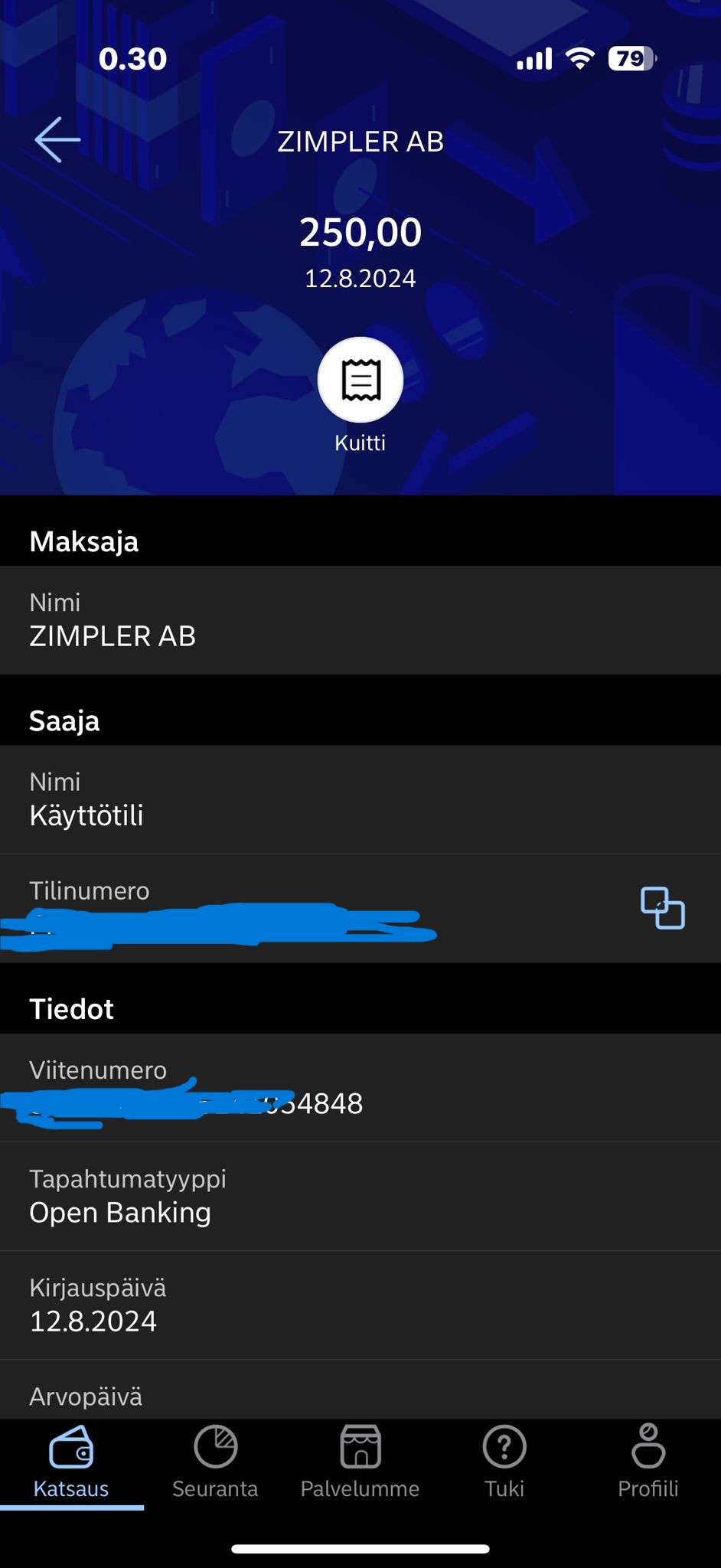The image size is (721, 1568).
Task: Switch to the Seuranta tab
Action: [215, 1462]
